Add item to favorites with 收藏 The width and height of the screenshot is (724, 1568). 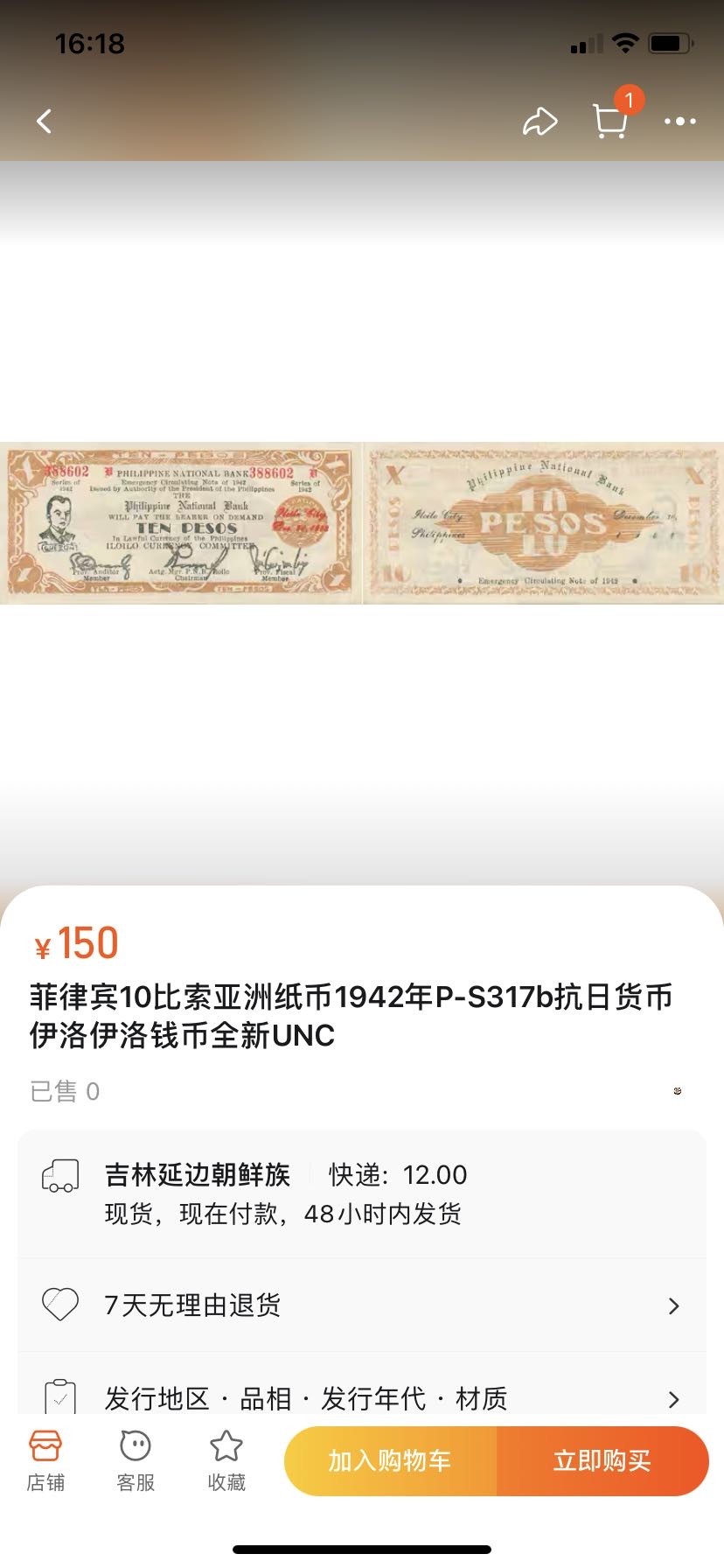pyautogui.click(x=226, y=1461)
